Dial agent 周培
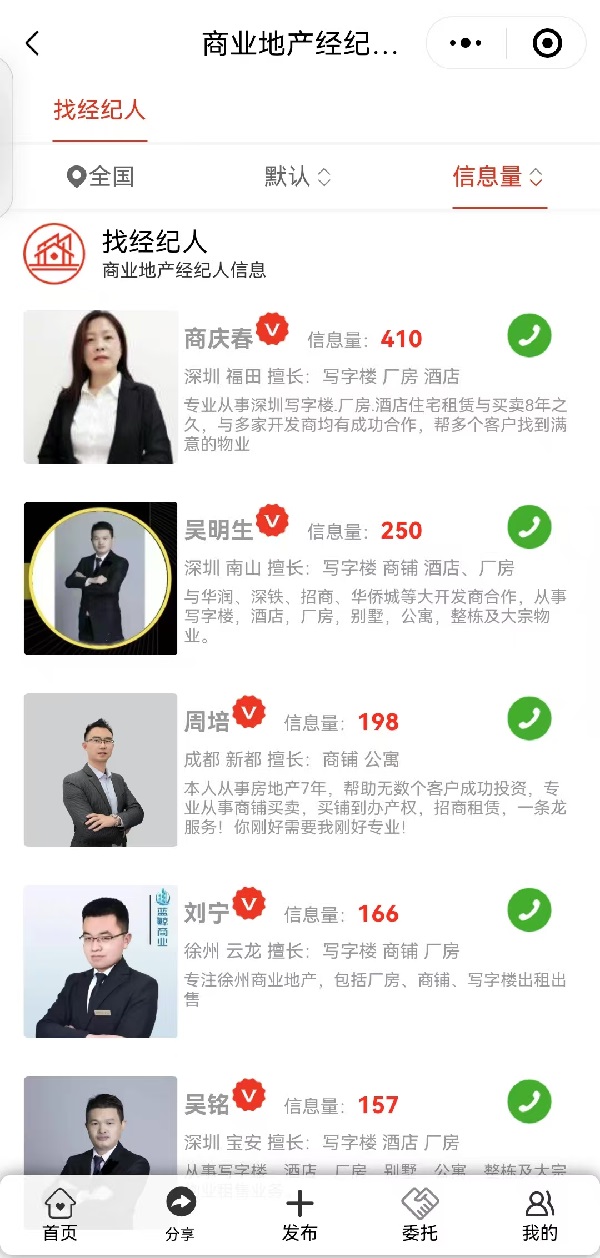Screen dimensions: 600x1258 (x=530, y=718)
